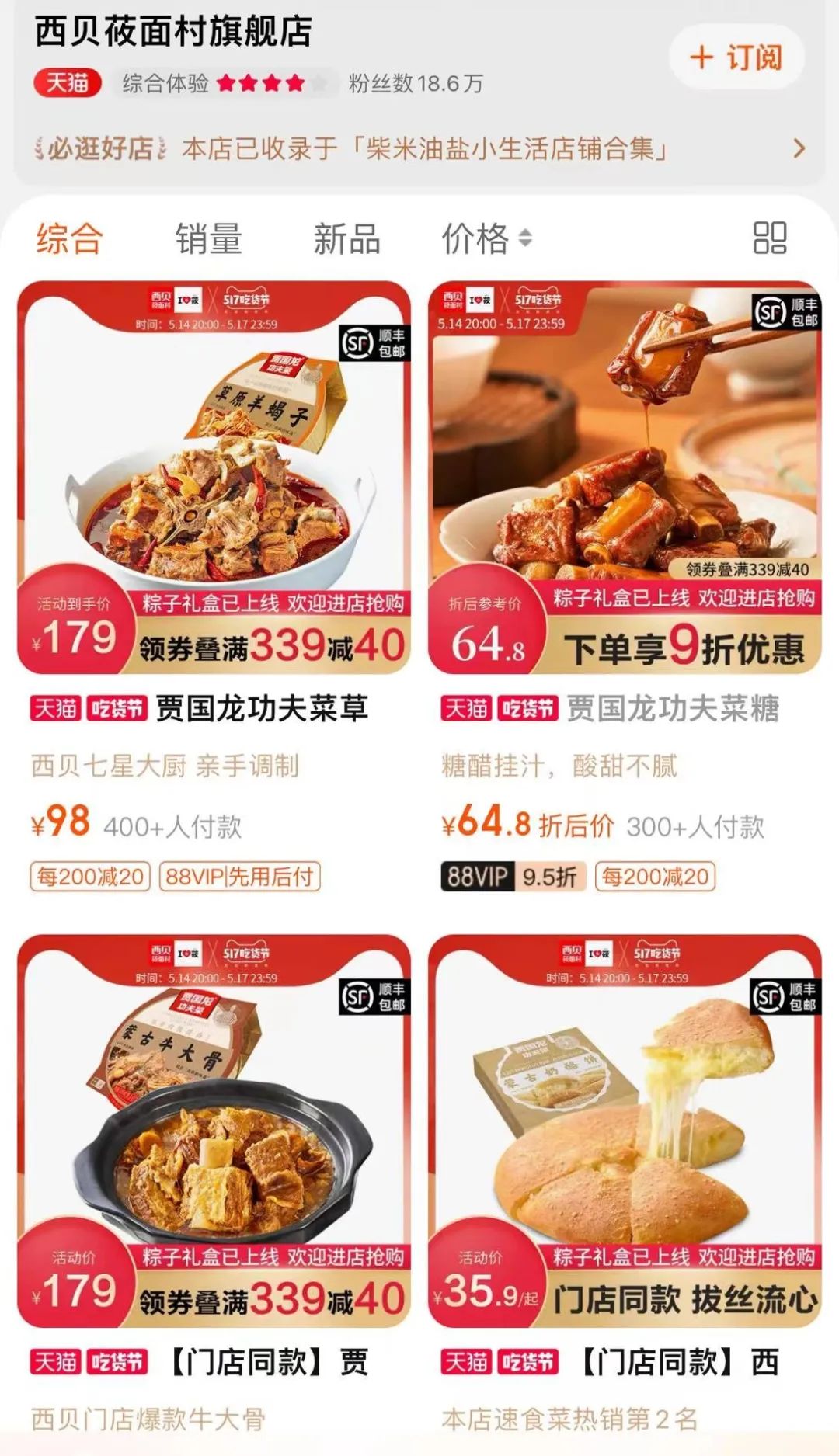Switch to the 销量 sorting tab

[x=208, y=238]
